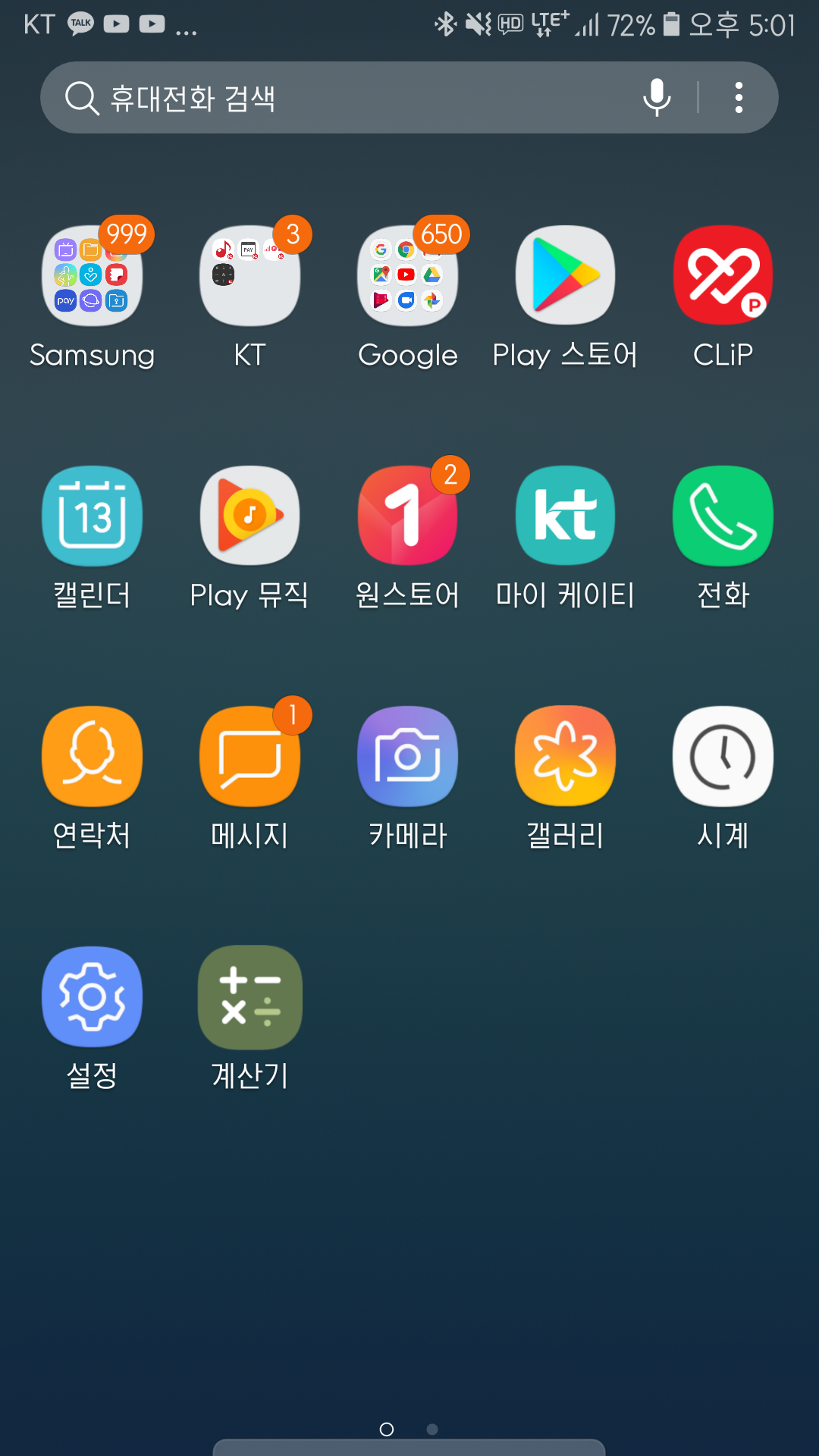
Task: Open the CLiP app
Action: (x=723, y=276)
